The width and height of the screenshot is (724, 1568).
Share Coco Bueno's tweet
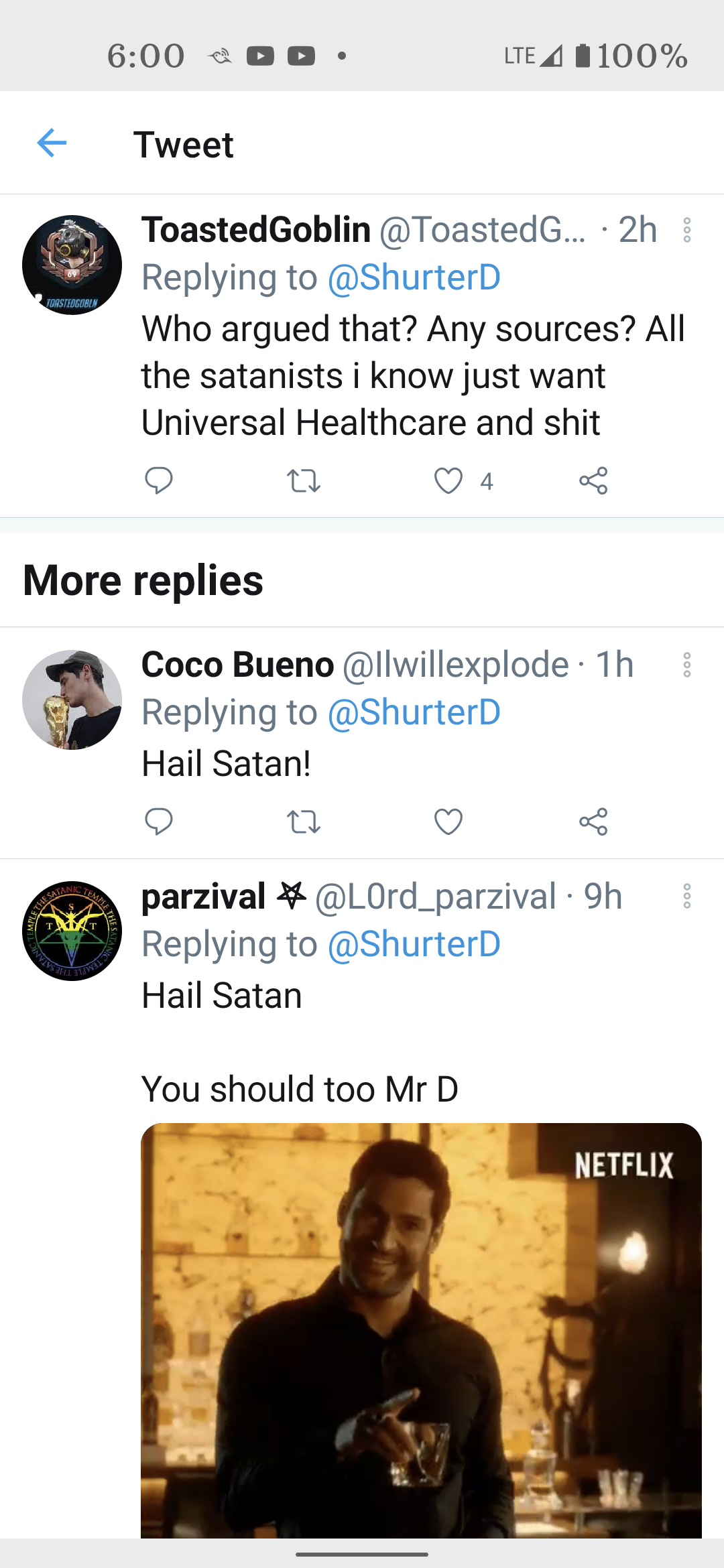[593, 822]
